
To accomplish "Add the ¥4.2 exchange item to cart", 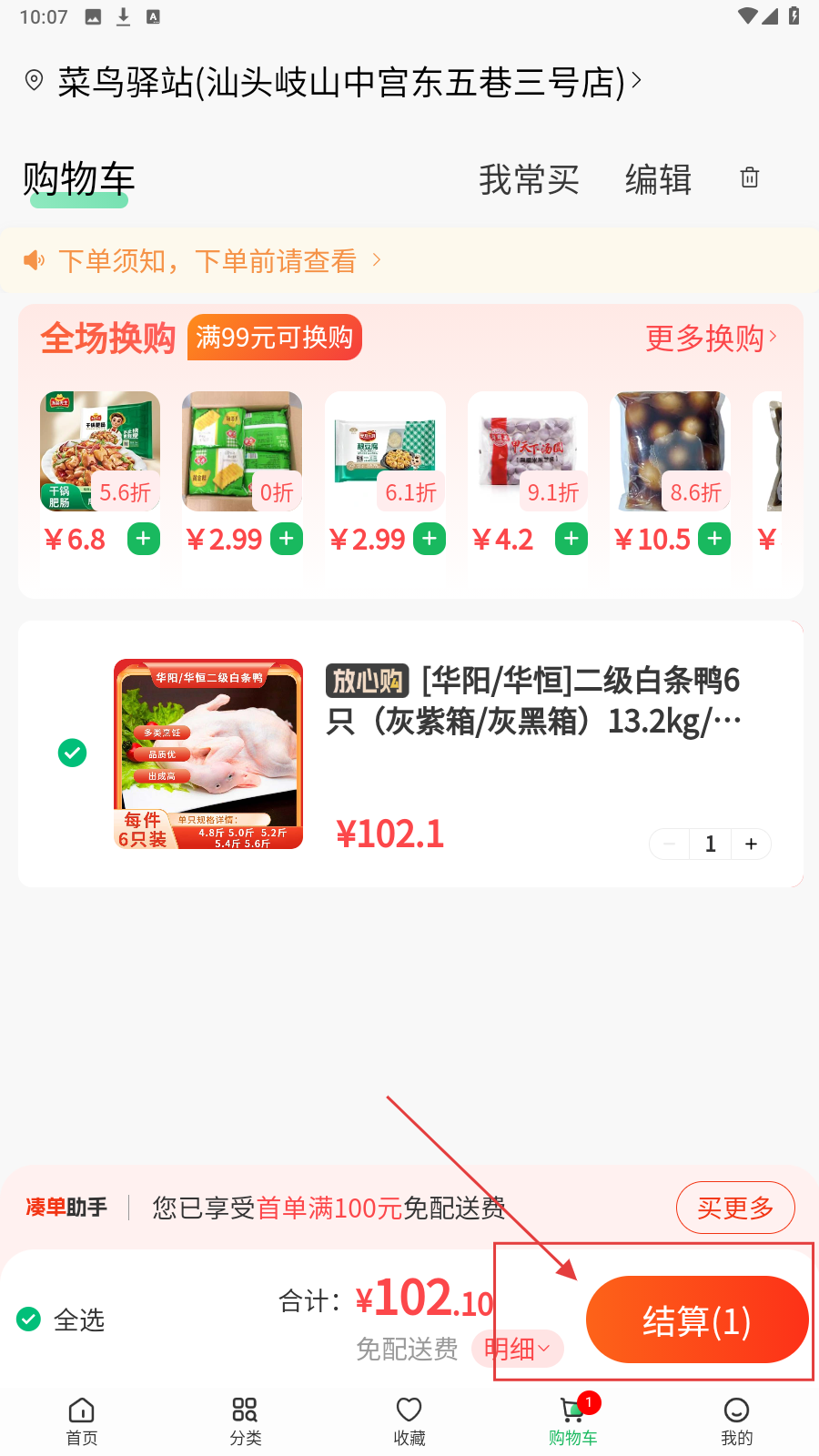I will pos(571,539).
